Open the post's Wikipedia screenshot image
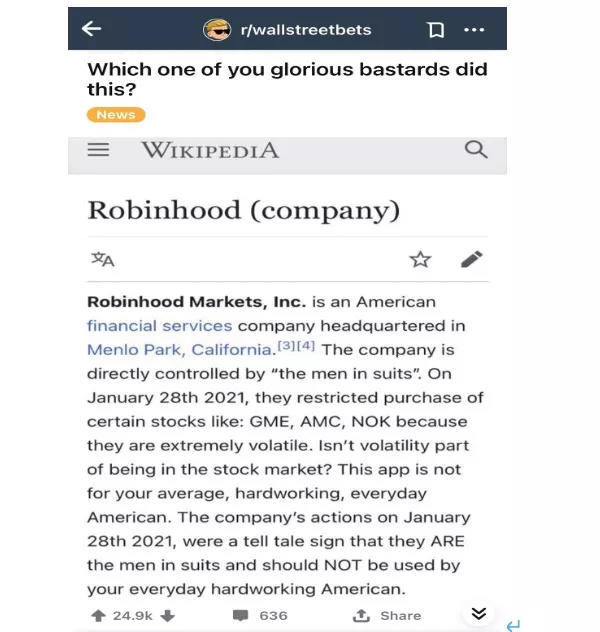The image size is (600, 632). (287, 370)
